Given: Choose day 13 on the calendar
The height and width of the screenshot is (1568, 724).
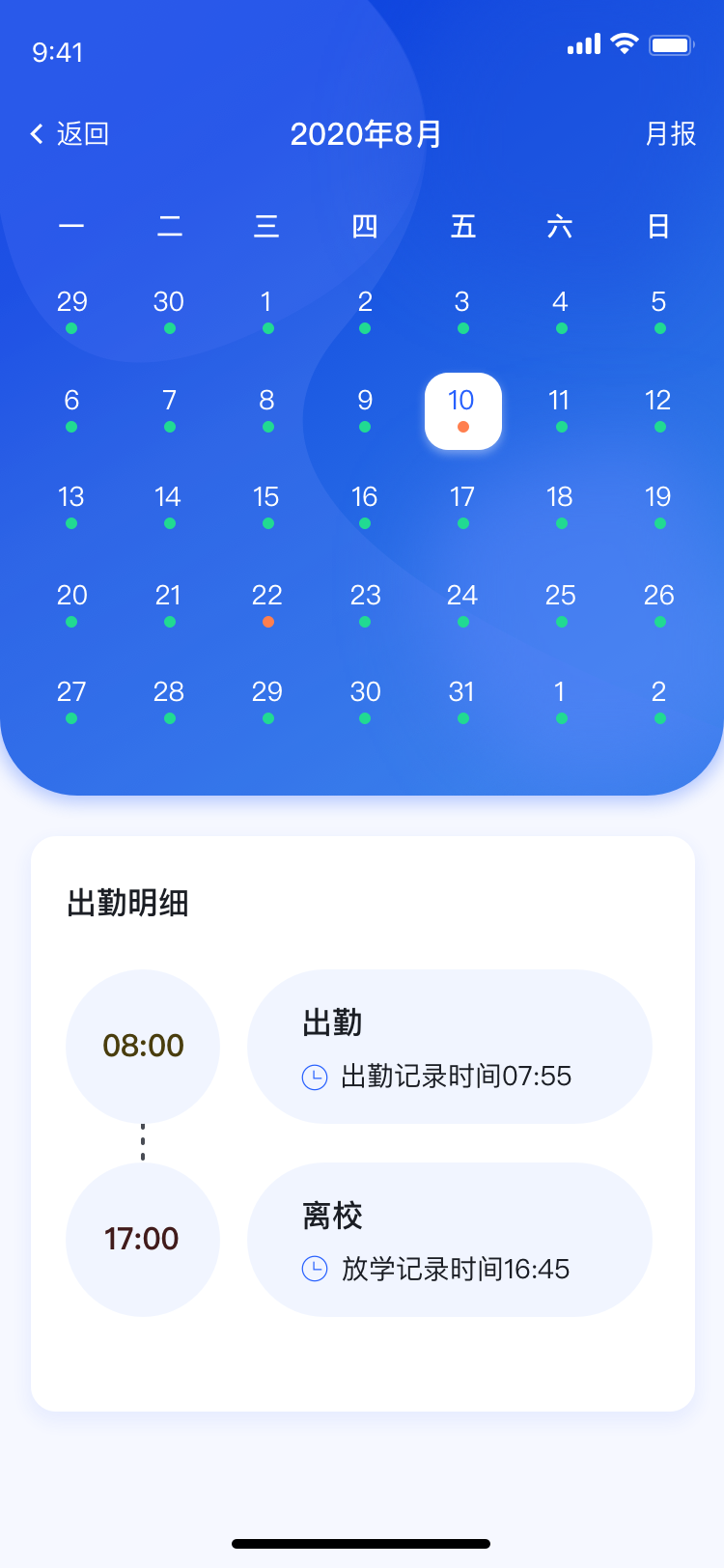Looking at the screenshot, I should point(71,504).
